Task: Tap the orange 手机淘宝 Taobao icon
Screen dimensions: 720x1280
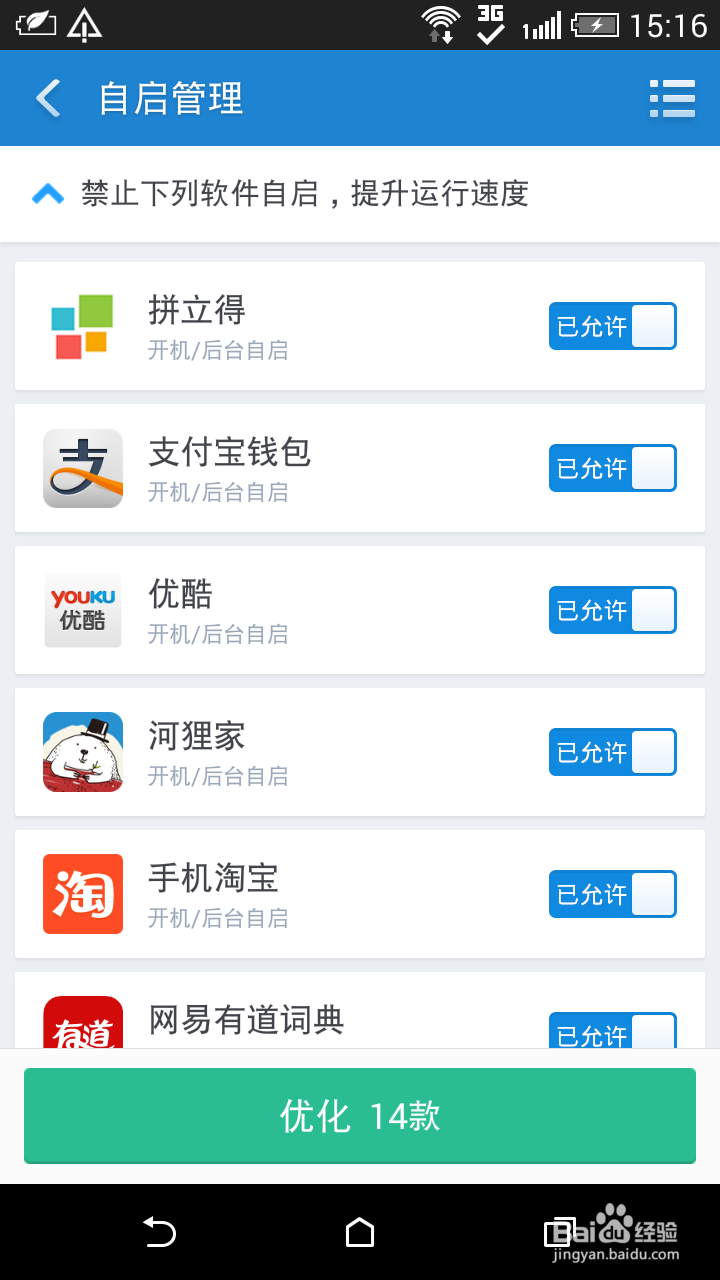Action: pyautogui.click(x=82, y=894)
